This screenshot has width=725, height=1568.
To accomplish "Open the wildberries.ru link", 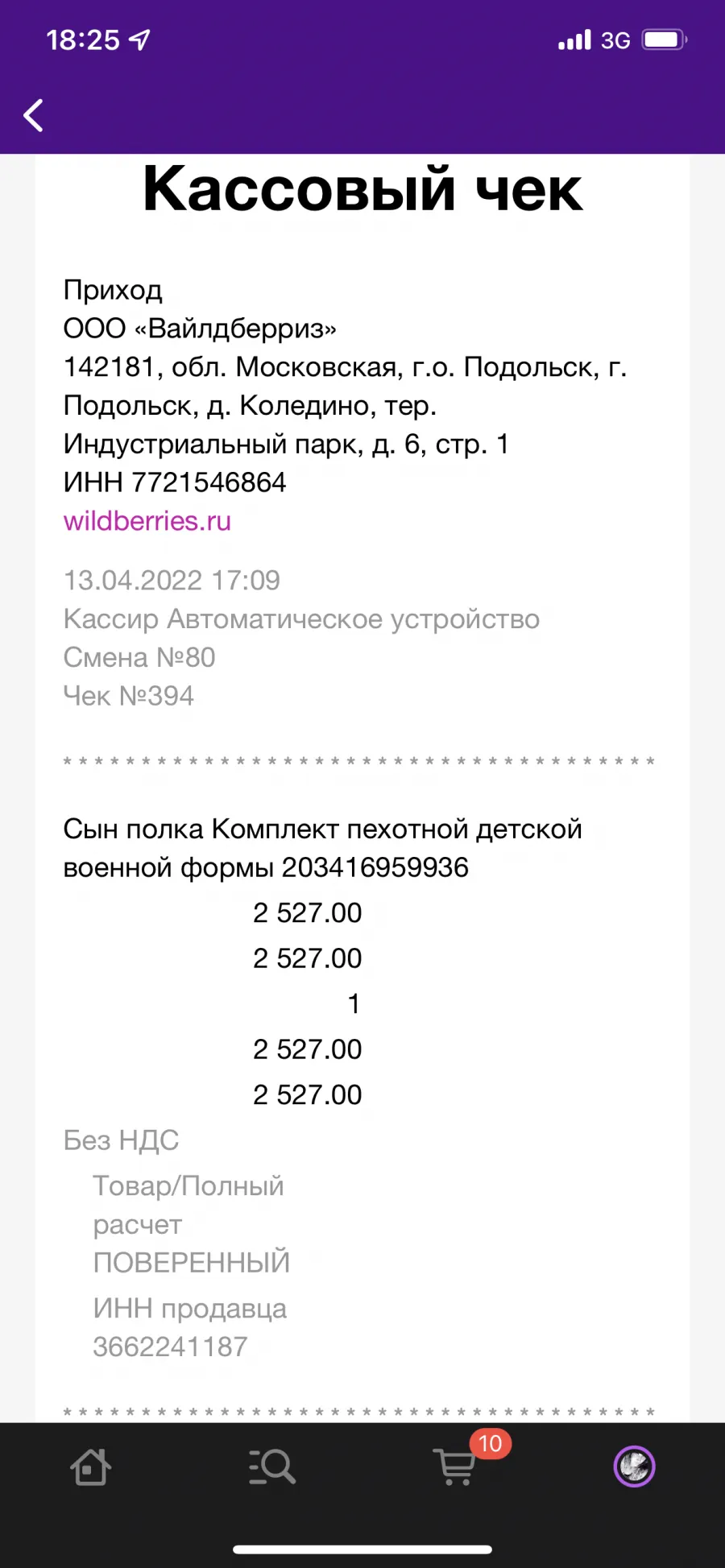I will pyautogui.click(x=147, y=521).
